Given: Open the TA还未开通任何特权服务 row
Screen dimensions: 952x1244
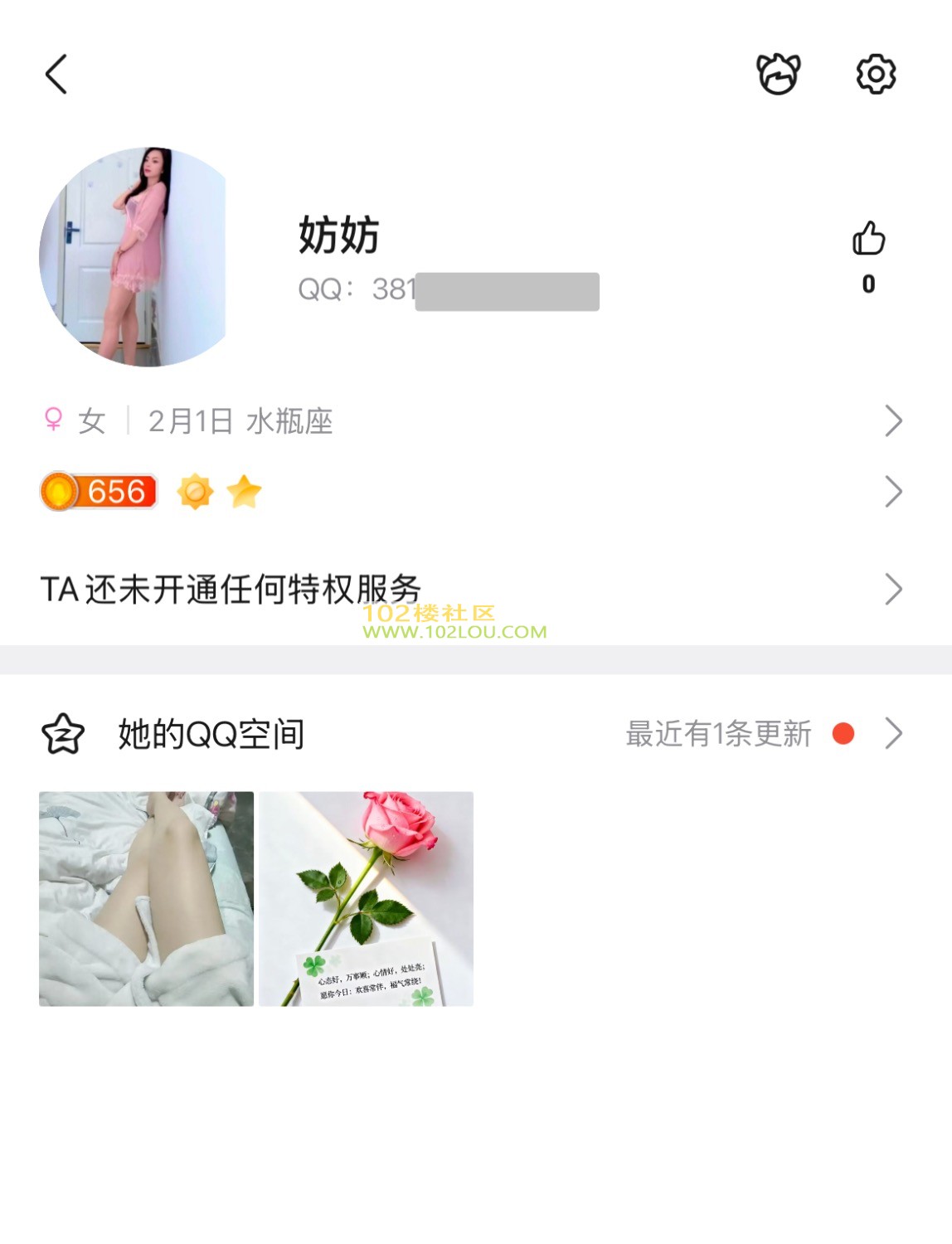Looking at the screenshot, I should click(471, 590).
